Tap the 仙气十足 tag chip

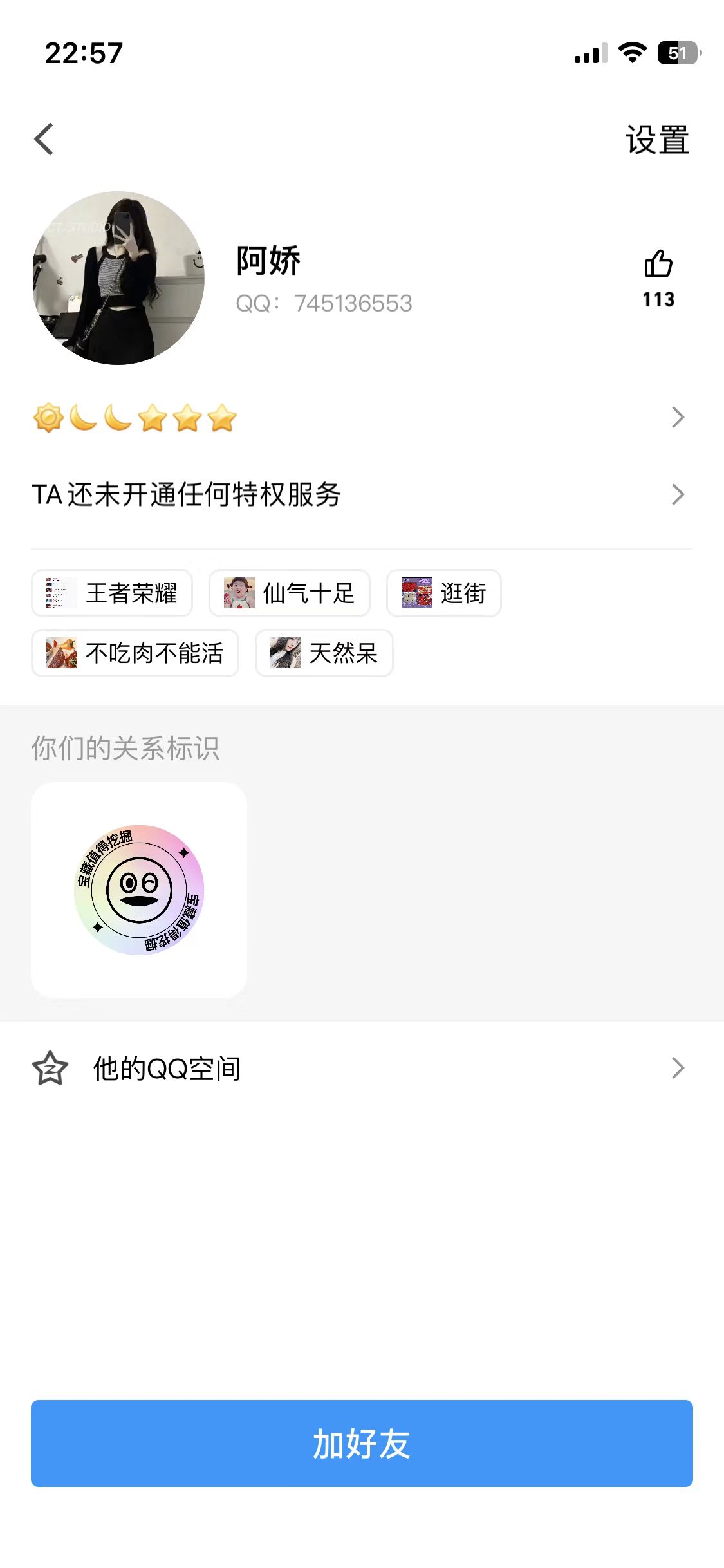290,593
